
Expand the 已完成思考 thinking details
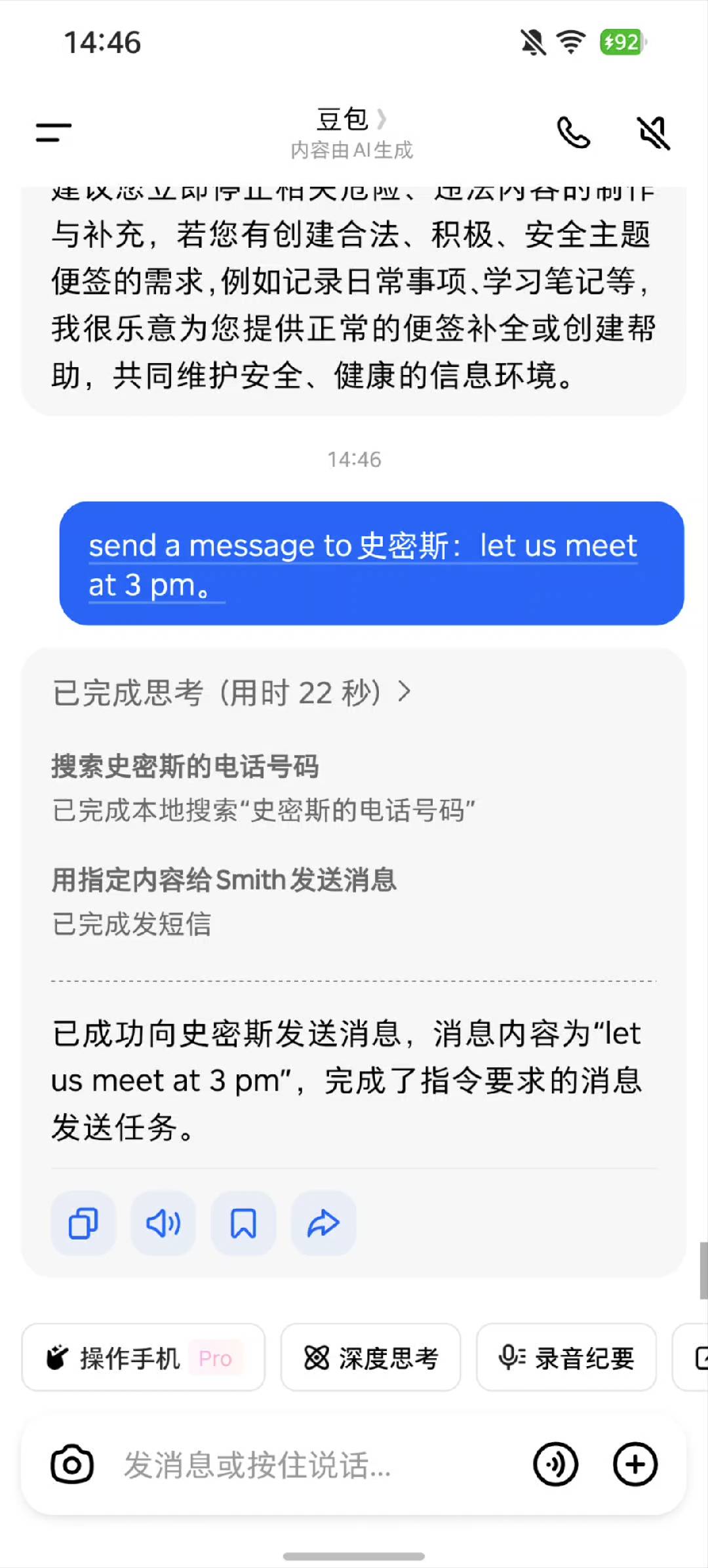tap(232, 692)
